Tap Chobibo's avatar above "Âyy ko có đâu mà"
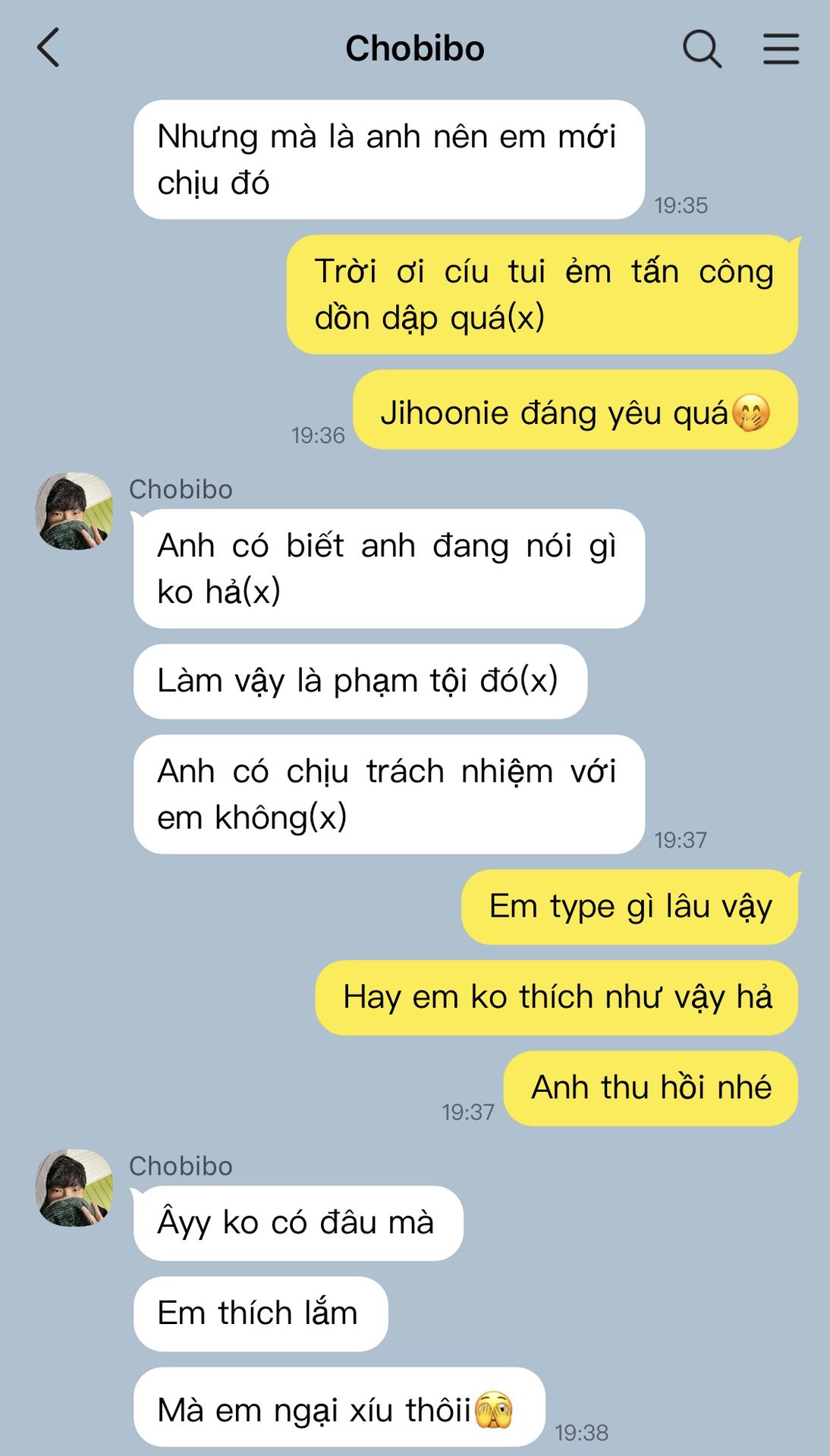The height and width of the screenshot is (1456, 830). click(x=74, y=1188)
